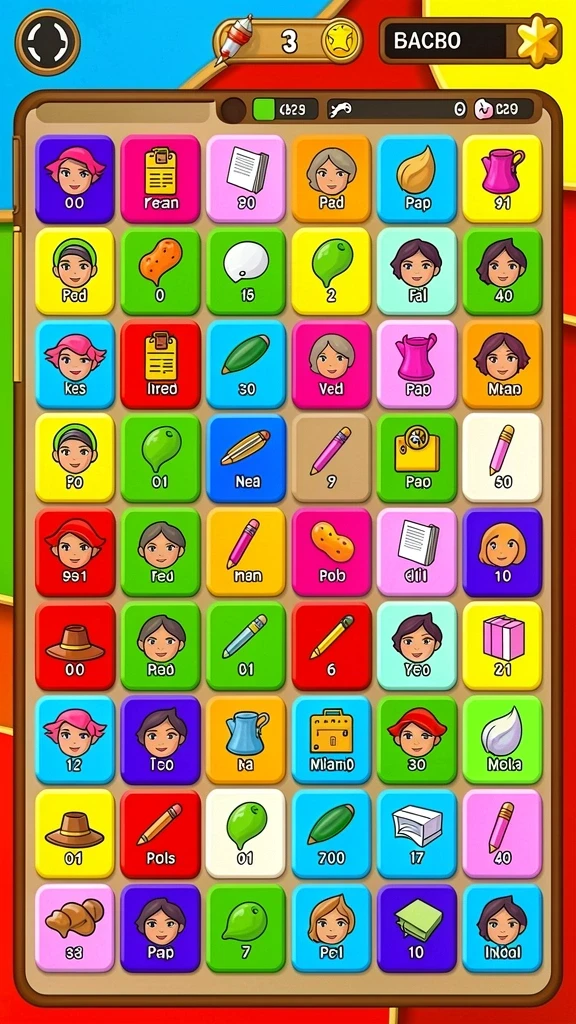Select the gift box tile labeled 21
This screenshot has width=576, height=1024.
tap(503, 645)
